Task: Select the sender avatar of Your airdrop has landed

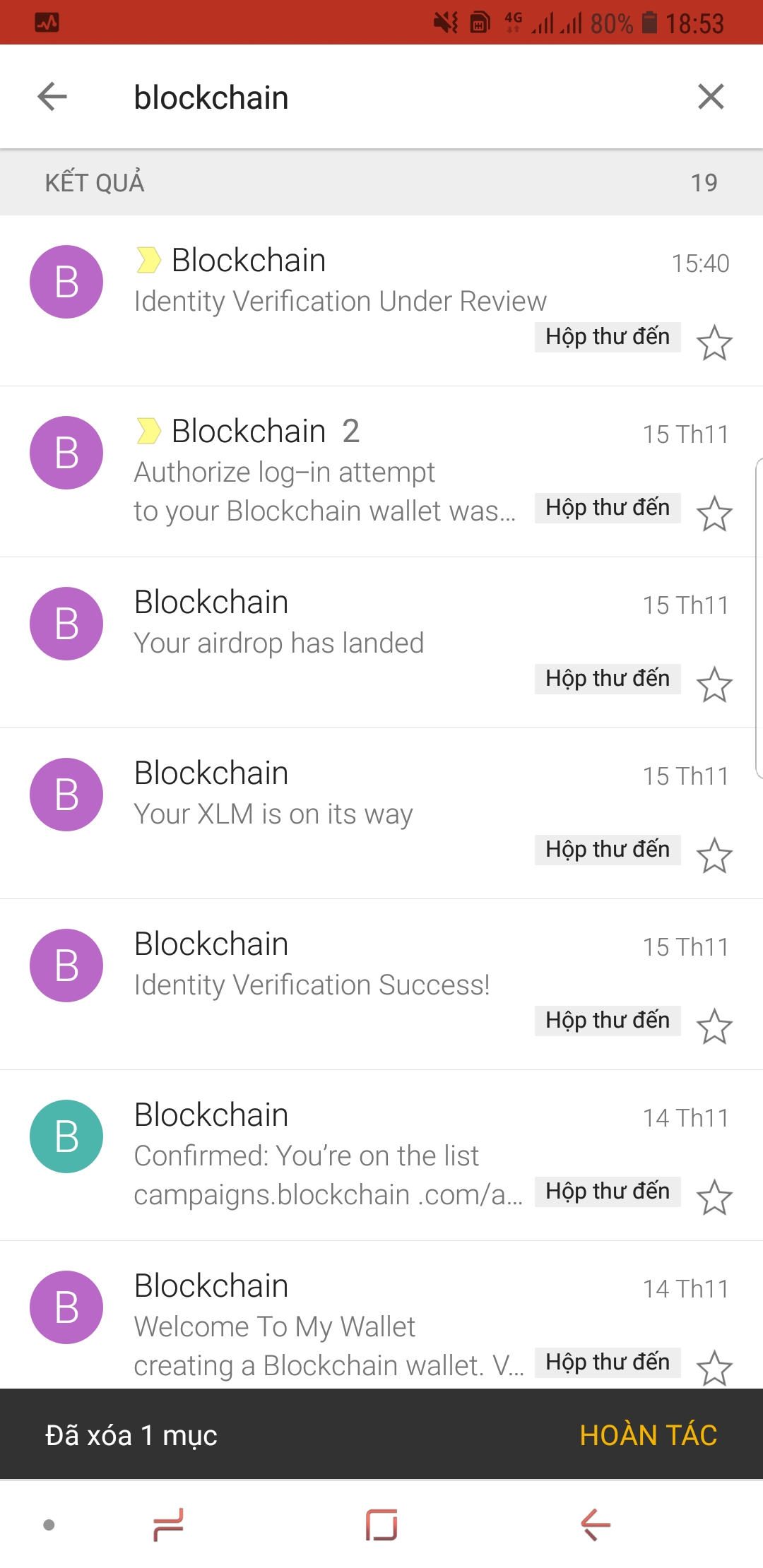Action: [x=66, y=624]
